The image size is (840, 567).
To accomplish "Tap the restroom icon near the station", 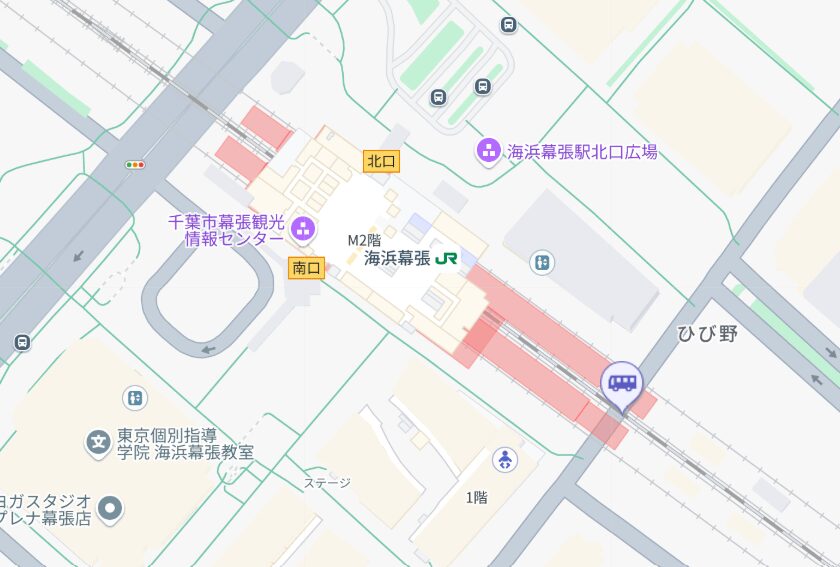I will [543, 263].
